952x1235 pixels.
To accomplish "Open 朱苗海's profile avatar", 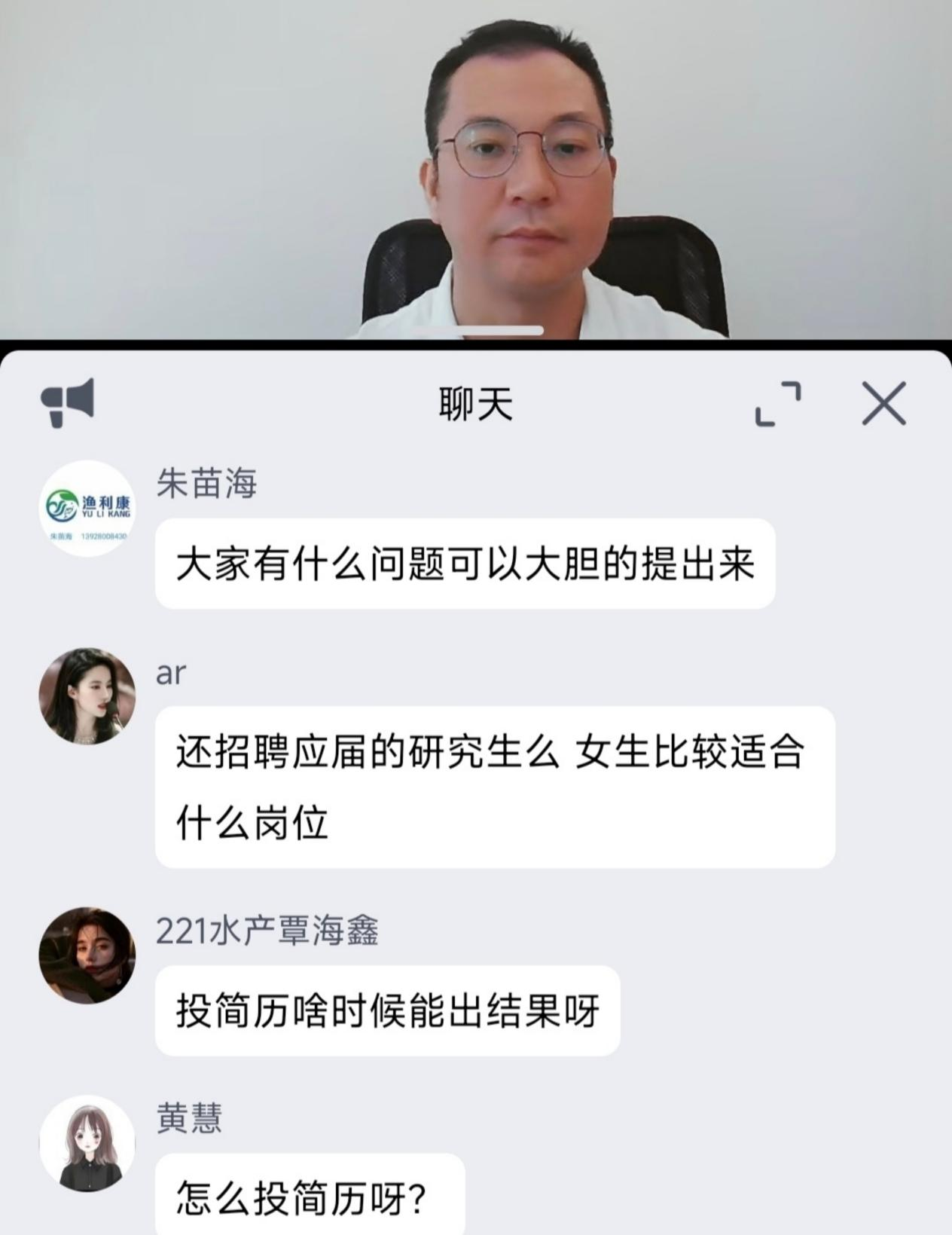I will tap(87, 509).
